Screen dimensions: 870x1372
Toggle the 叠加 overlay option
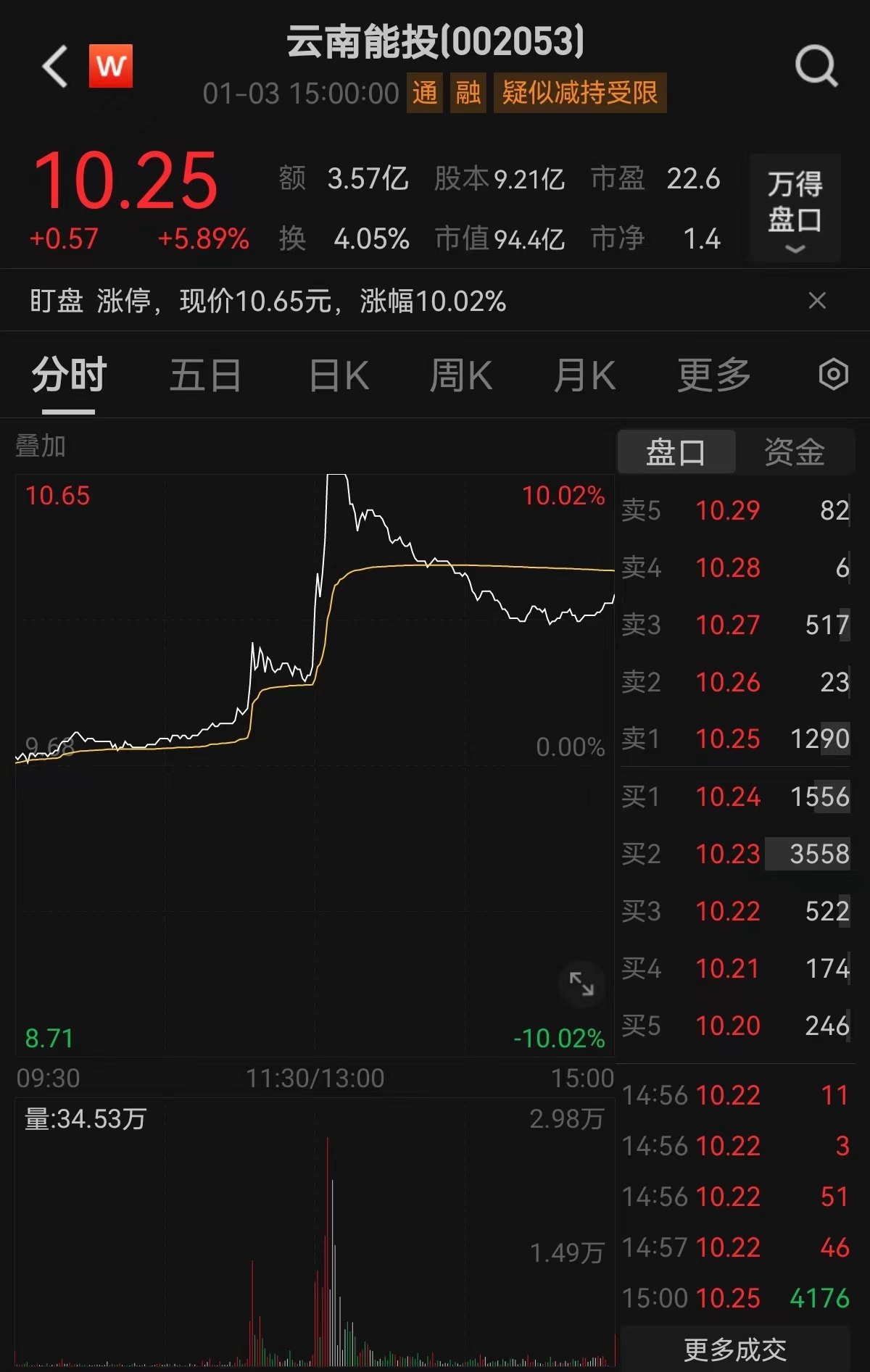pos(40,446)
